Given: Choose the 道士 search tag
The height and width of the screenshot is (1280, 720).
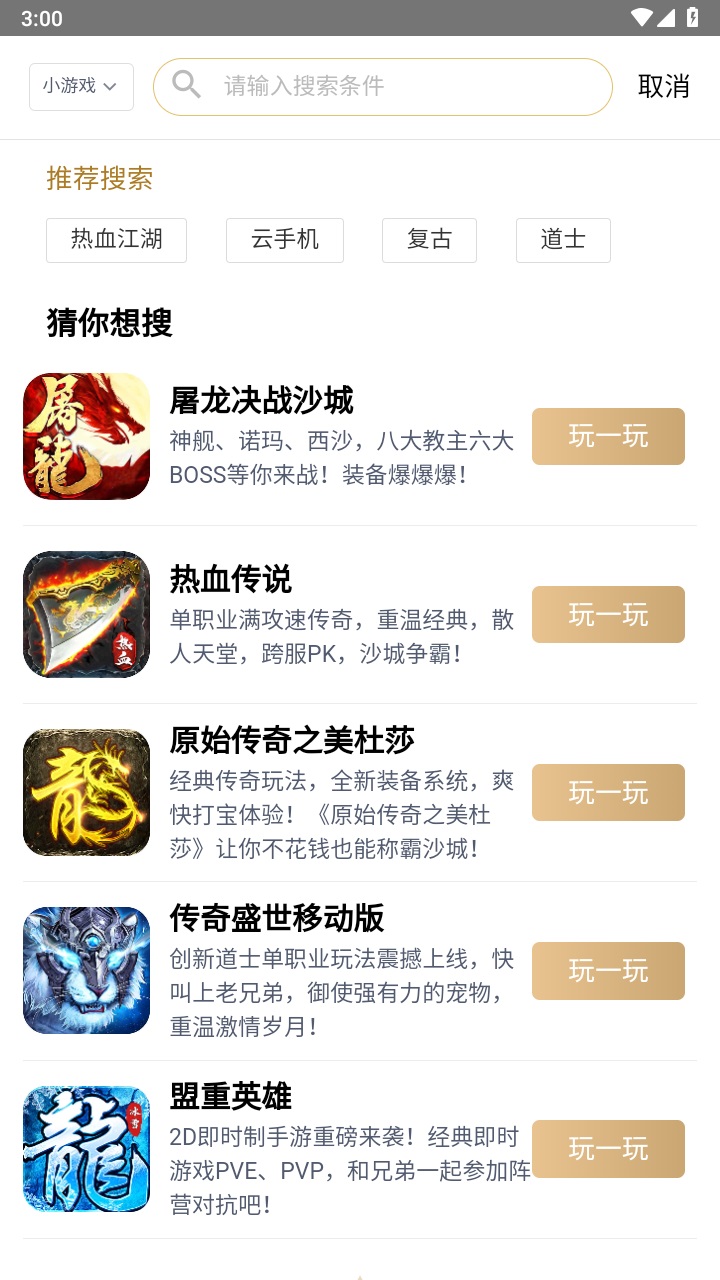Looking at the screenshot, I should 563,240.
